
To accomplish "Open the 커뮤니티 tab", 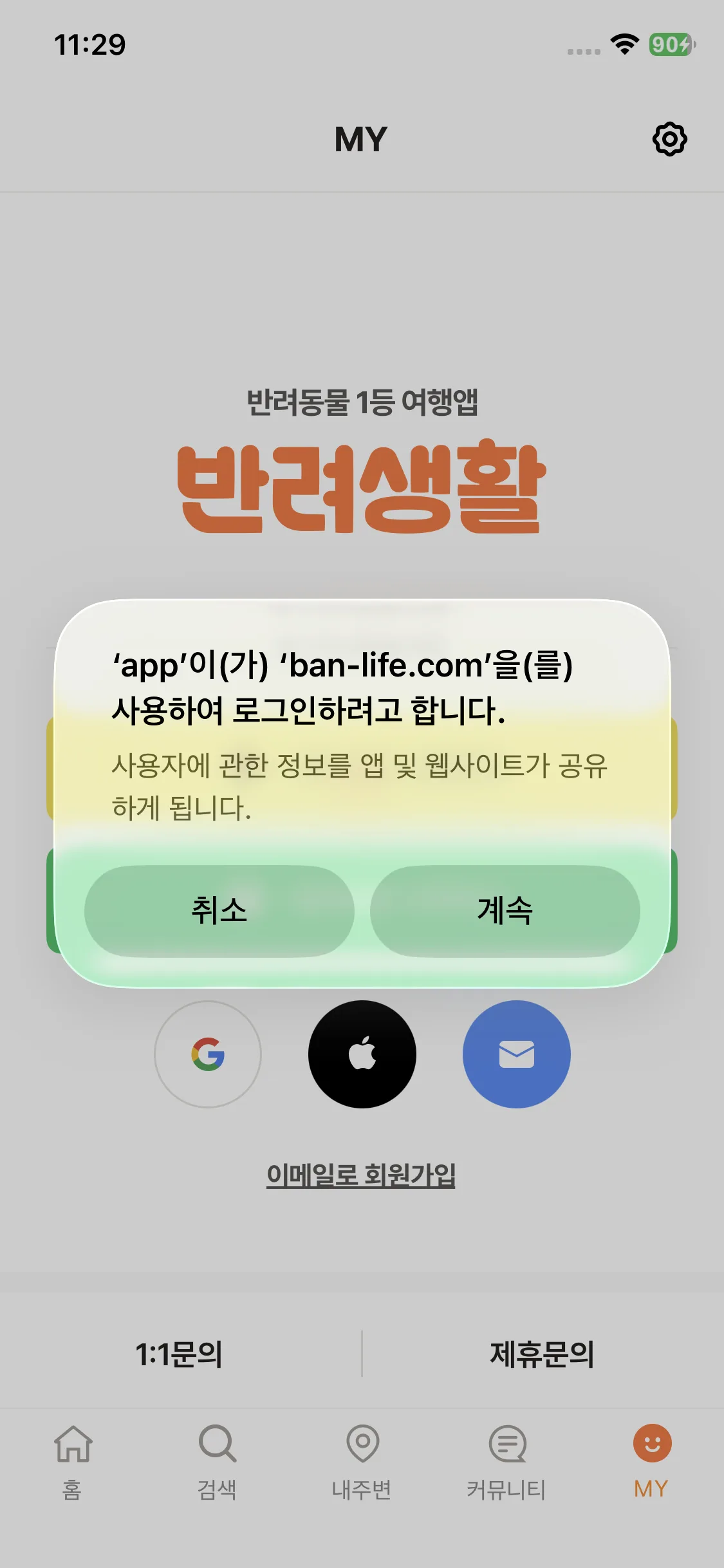I will (506, 1462).
